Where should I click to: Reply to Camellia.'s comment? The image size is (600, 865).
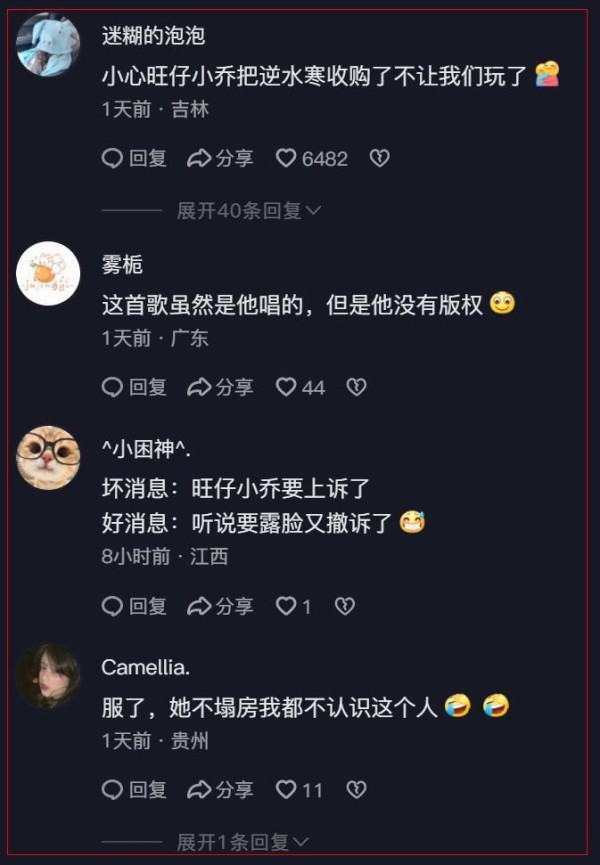pyautogui.click(x=134, y=790)
